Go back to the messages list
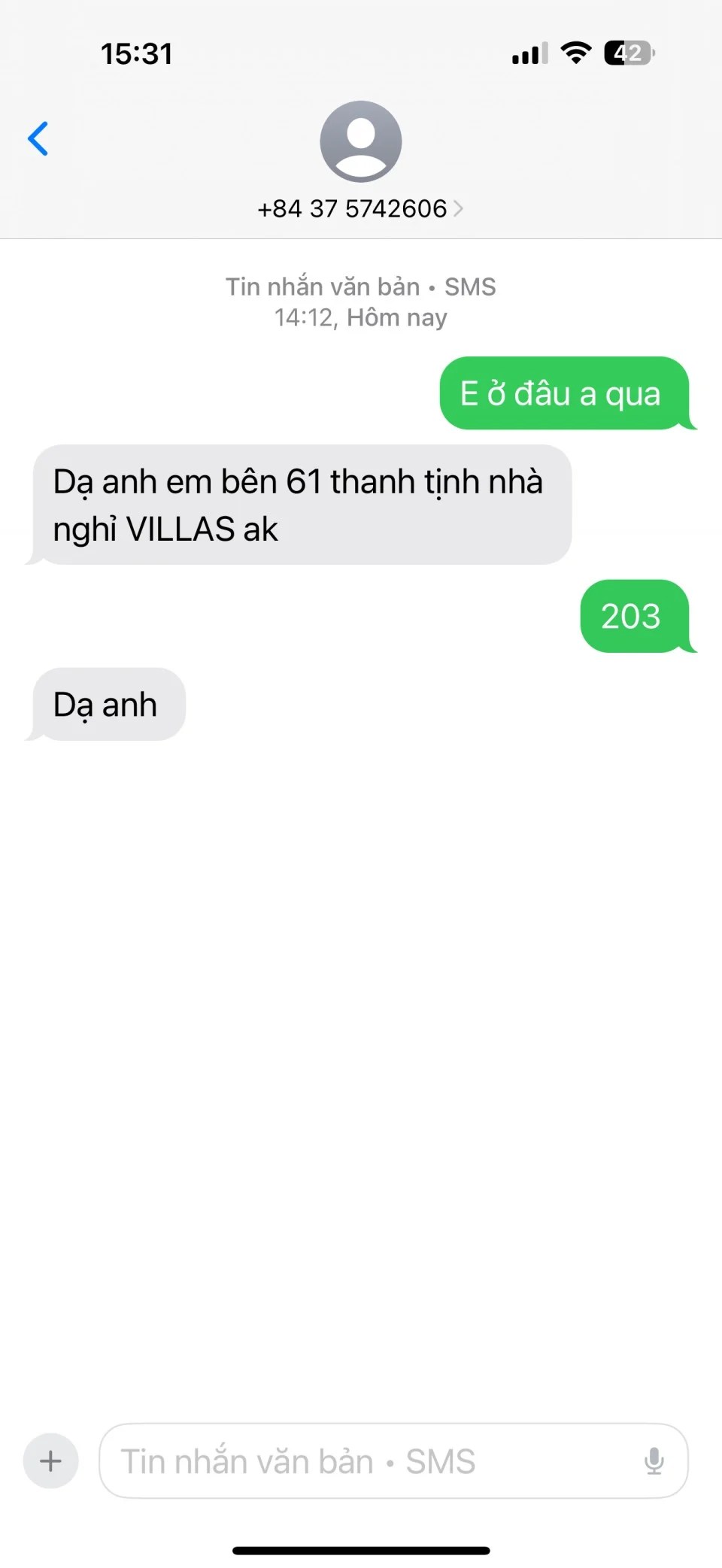Screen dimensions: 722x1568 [x=38, y=138]
